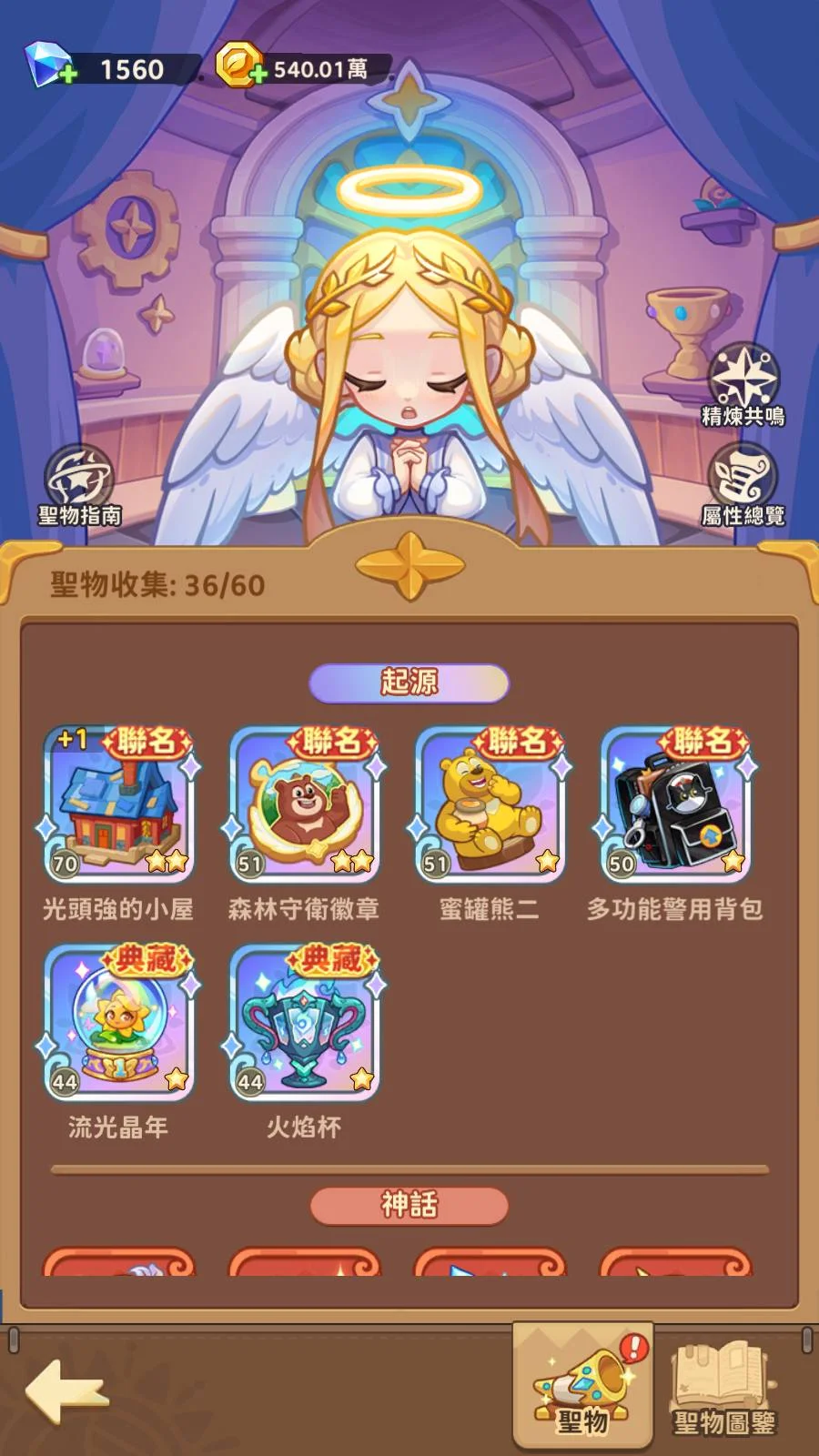Go back with the arrow button
This screenshot has width=819, height=1456.
click(x=66, y=1390)
